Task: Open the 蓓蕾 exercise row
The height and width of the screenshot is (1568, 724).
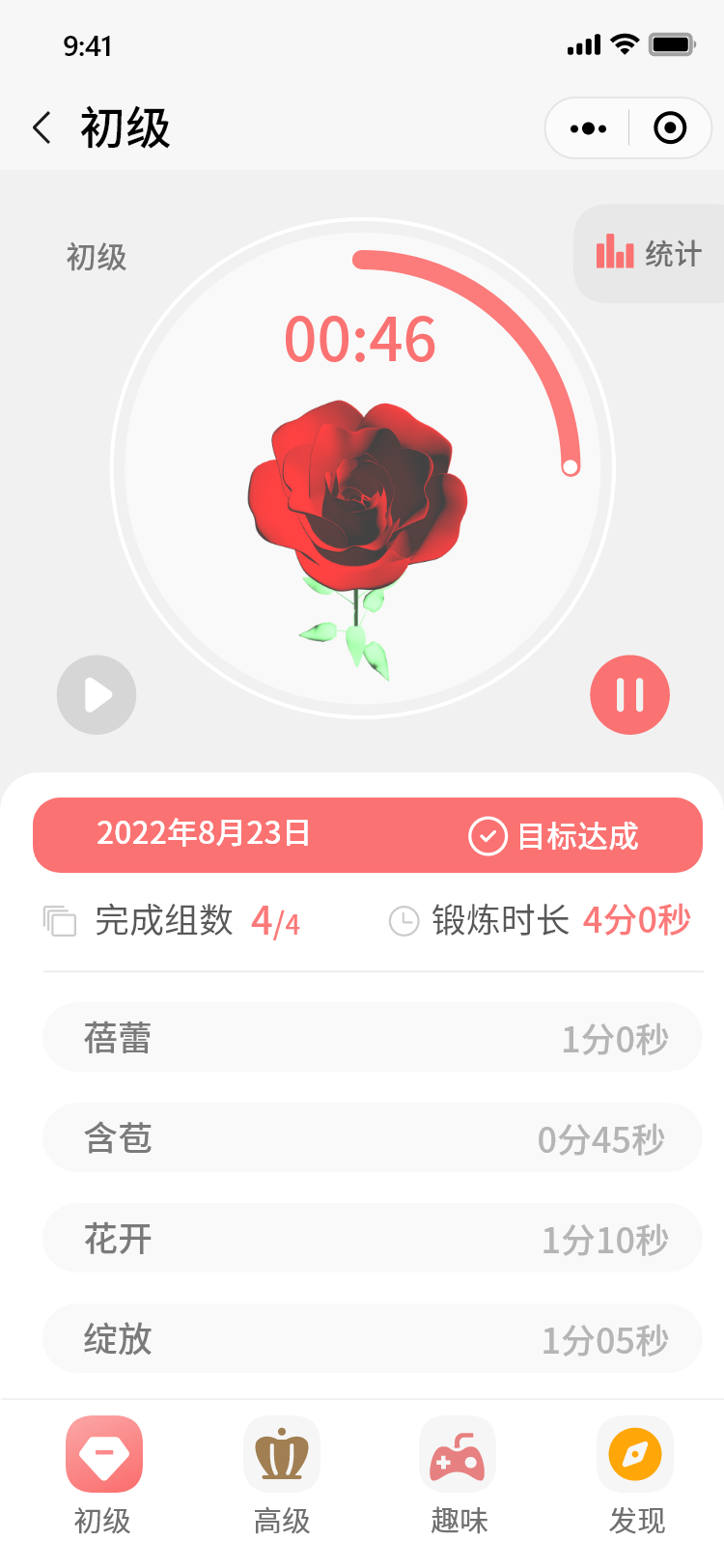Action: [373, 1038]
